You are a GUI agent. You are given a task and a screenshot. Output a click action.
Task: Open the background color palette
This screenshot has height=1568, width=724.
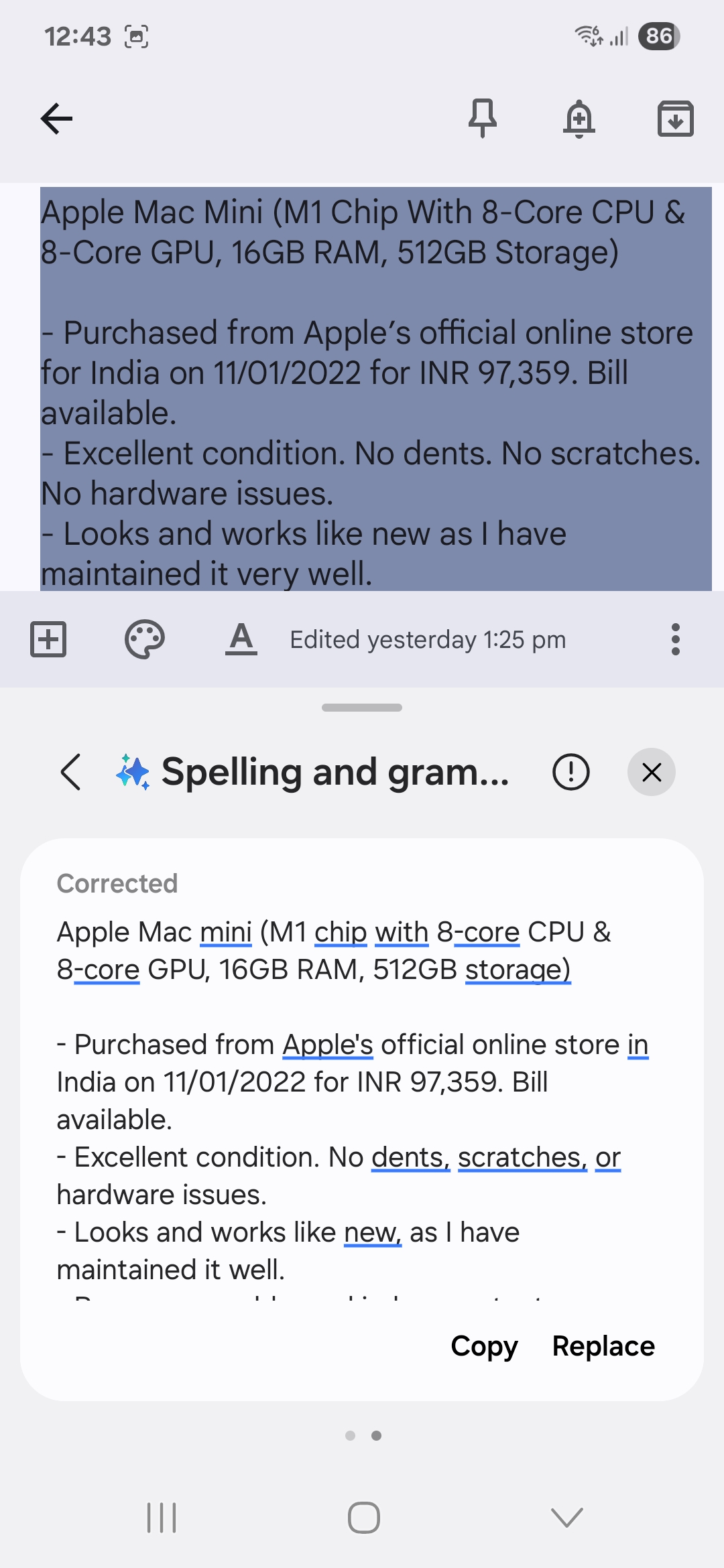(145, 639)
